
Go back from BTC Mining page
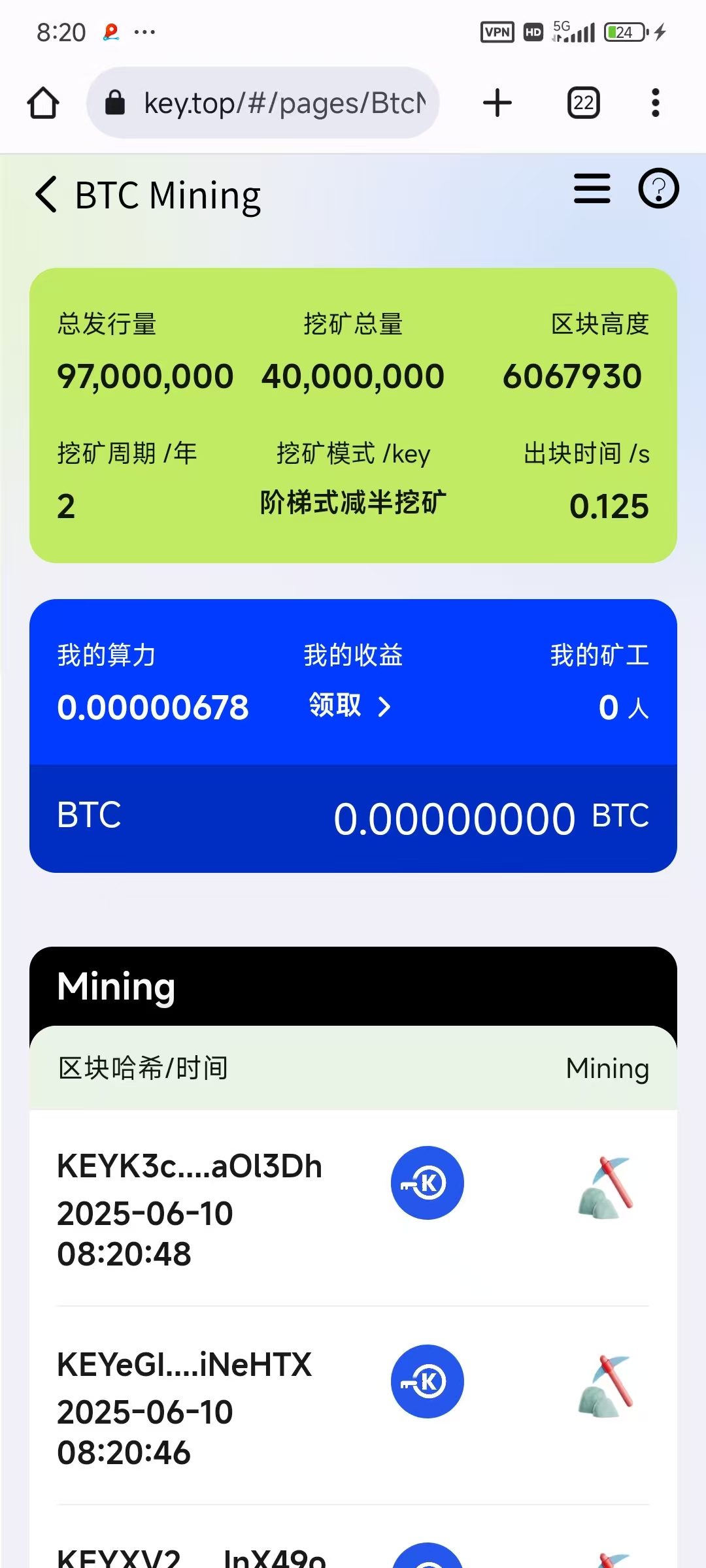46,195
